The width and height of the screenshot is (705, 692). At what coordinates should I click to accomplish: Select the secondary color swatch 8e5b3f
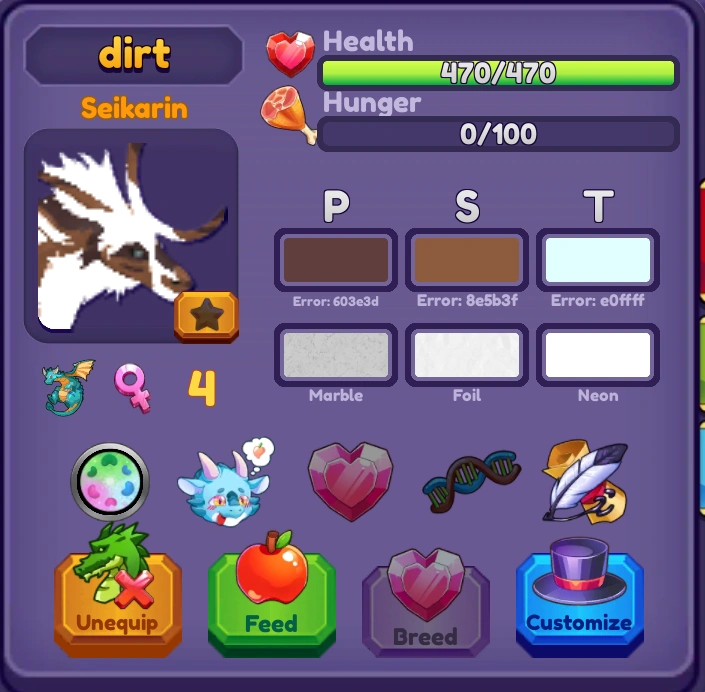467,260
